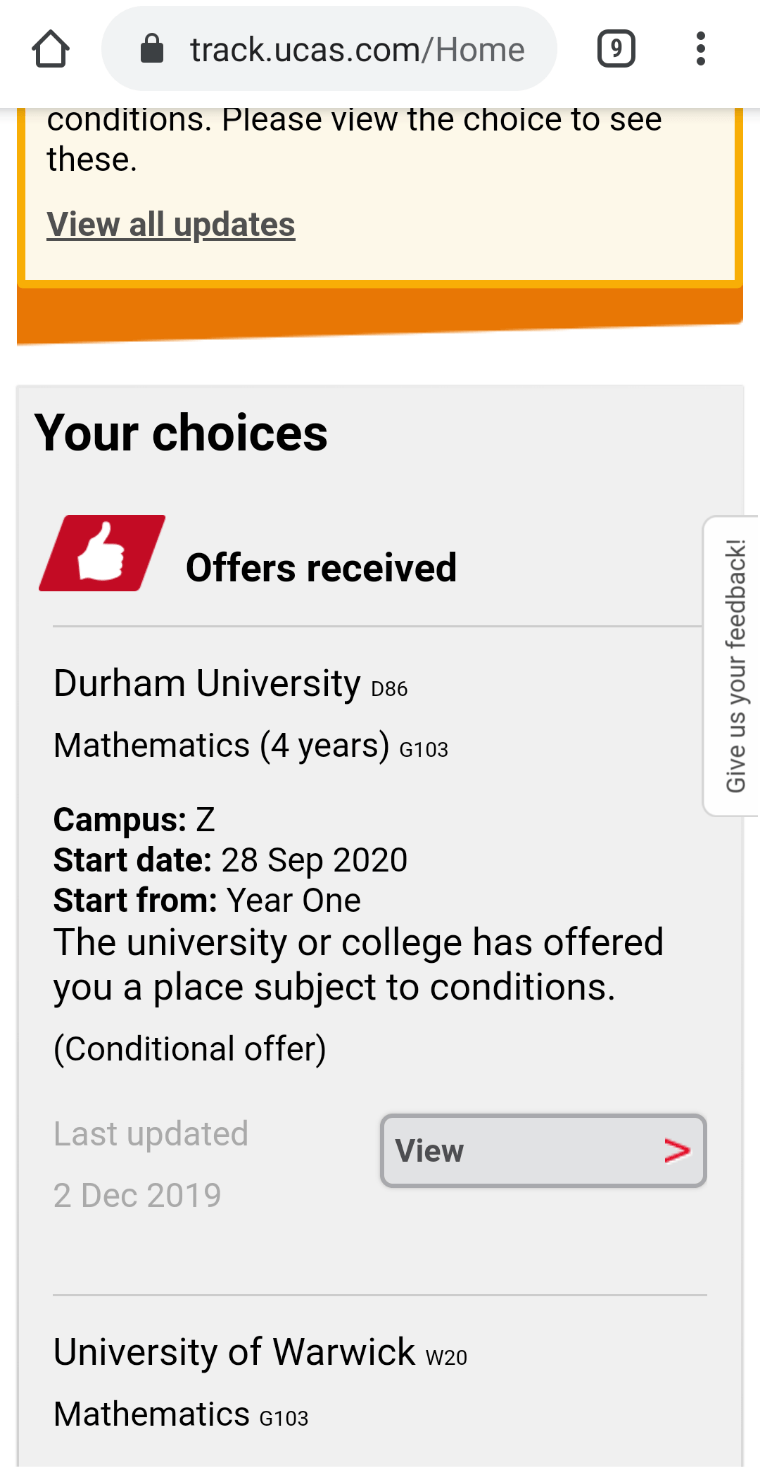Tap the red chevron arrow inside View button
The image size is (760, 1467).
[677, 1151]
